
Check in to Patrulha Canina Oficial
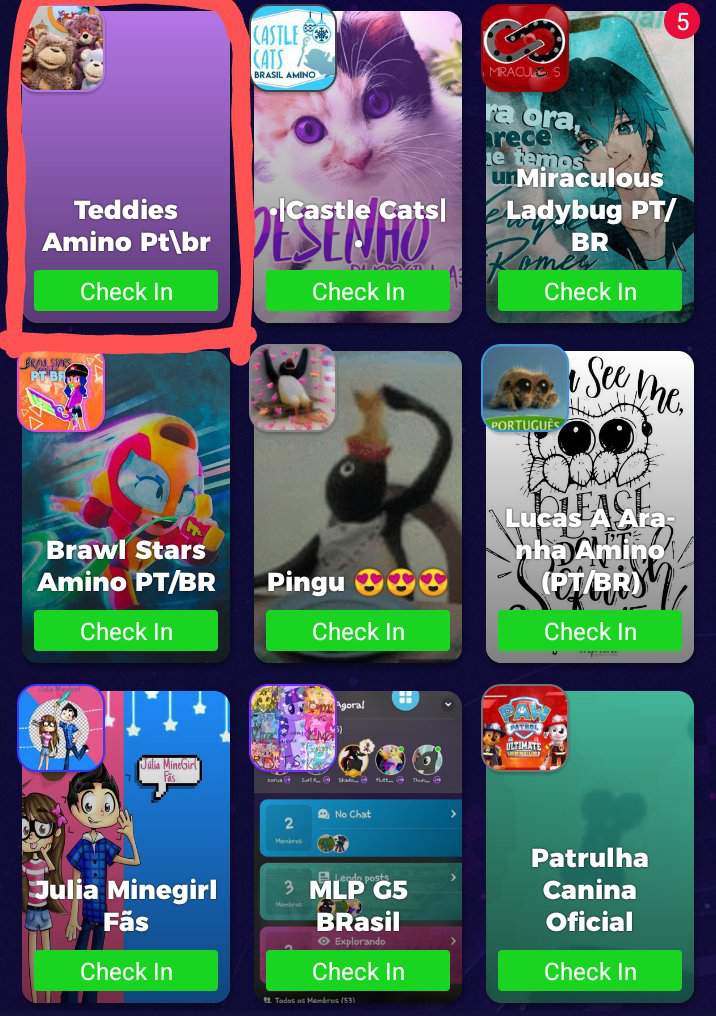pyautogui.click(x=590, y=971)
